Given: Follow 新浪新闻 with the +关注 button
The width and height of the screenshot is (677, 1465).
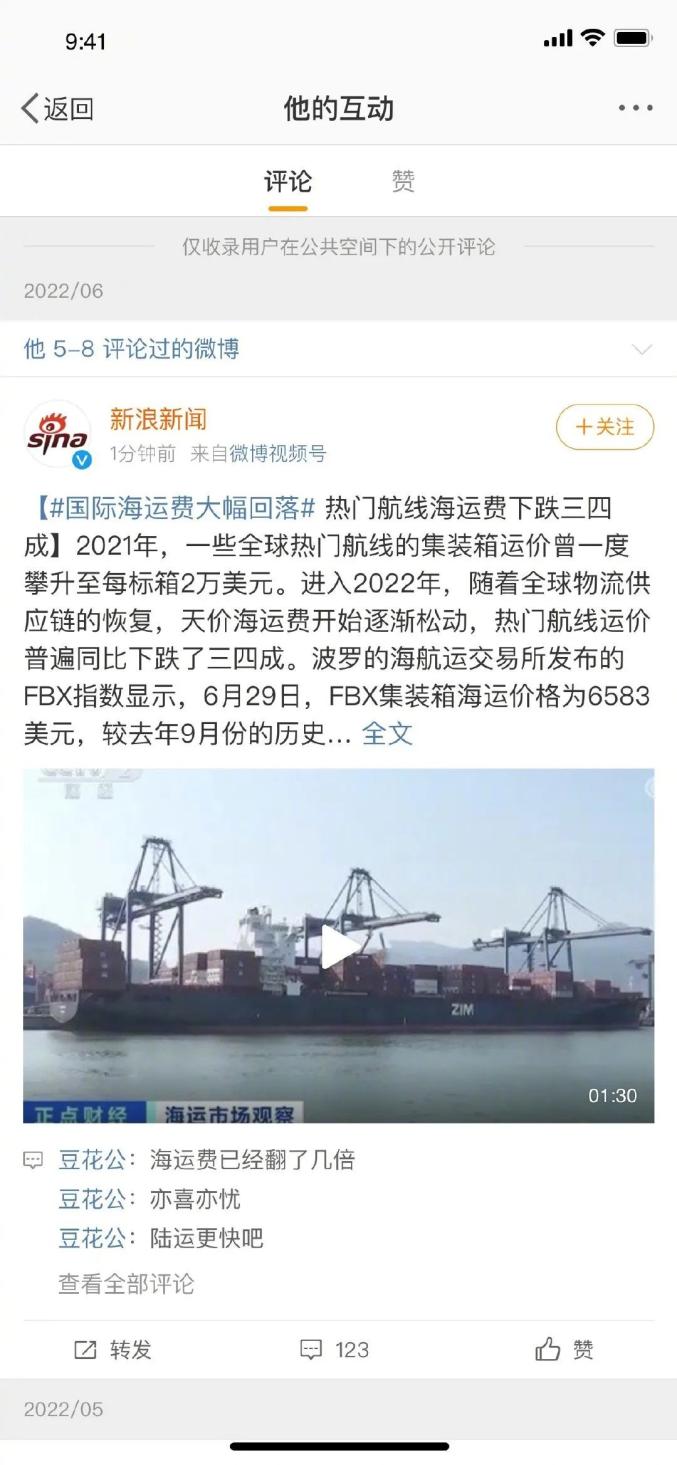Looking at the screenshot, I should point(604,427).
